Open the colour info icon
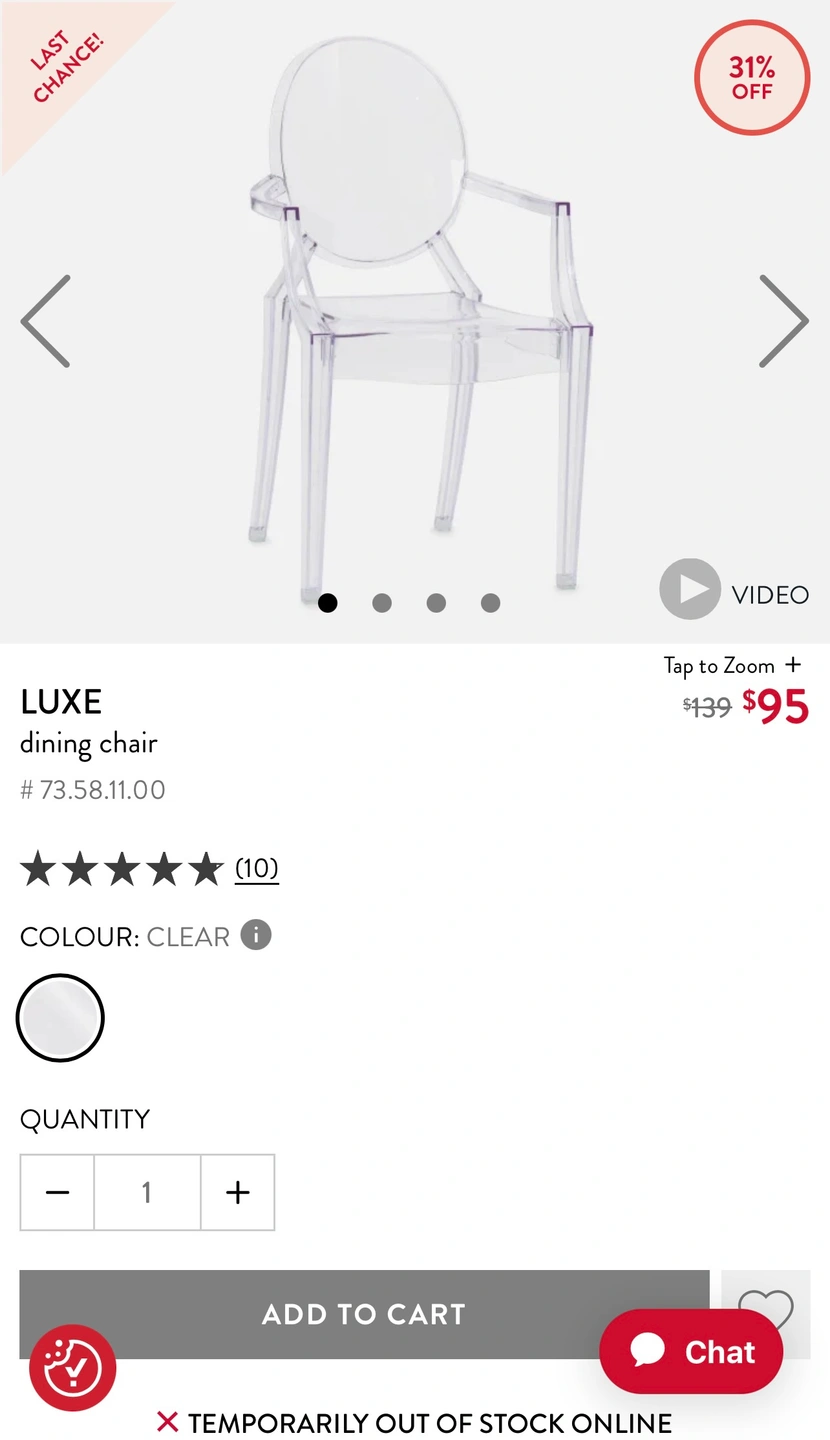Image resolution: width=830 pixels, height=1440 pixels. pos(256,936)
